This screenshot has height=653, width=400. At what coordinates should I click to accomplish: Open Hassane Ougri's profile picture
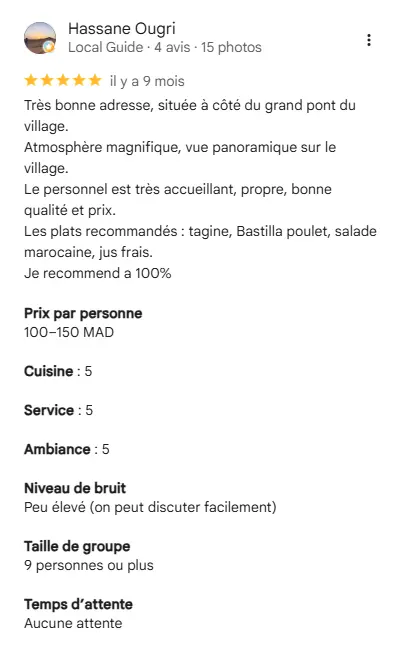click(x=40, y=38)
